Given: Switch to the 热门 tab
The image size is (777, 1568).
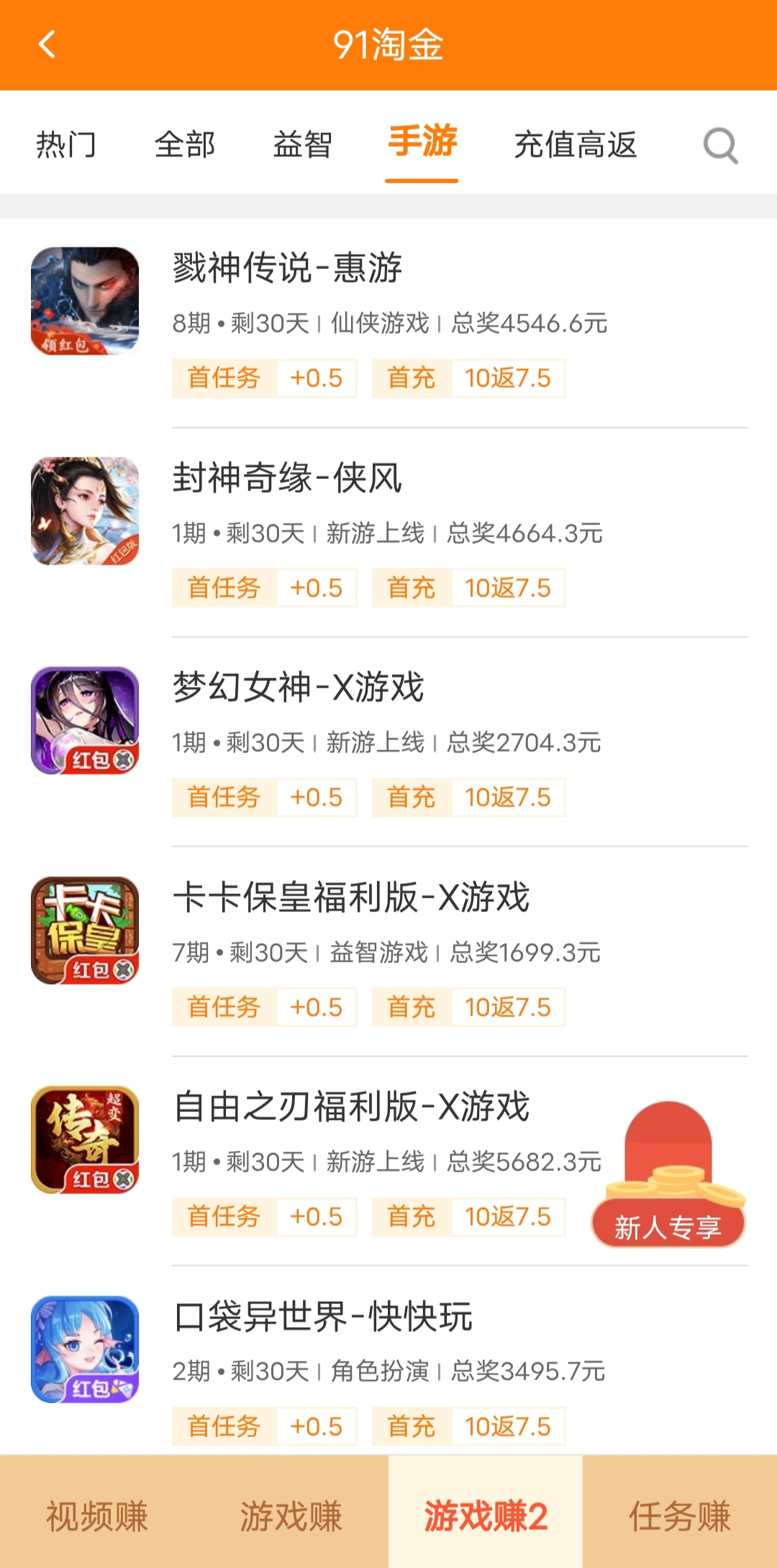Looking at the screenshot, I should pos(65,145).
